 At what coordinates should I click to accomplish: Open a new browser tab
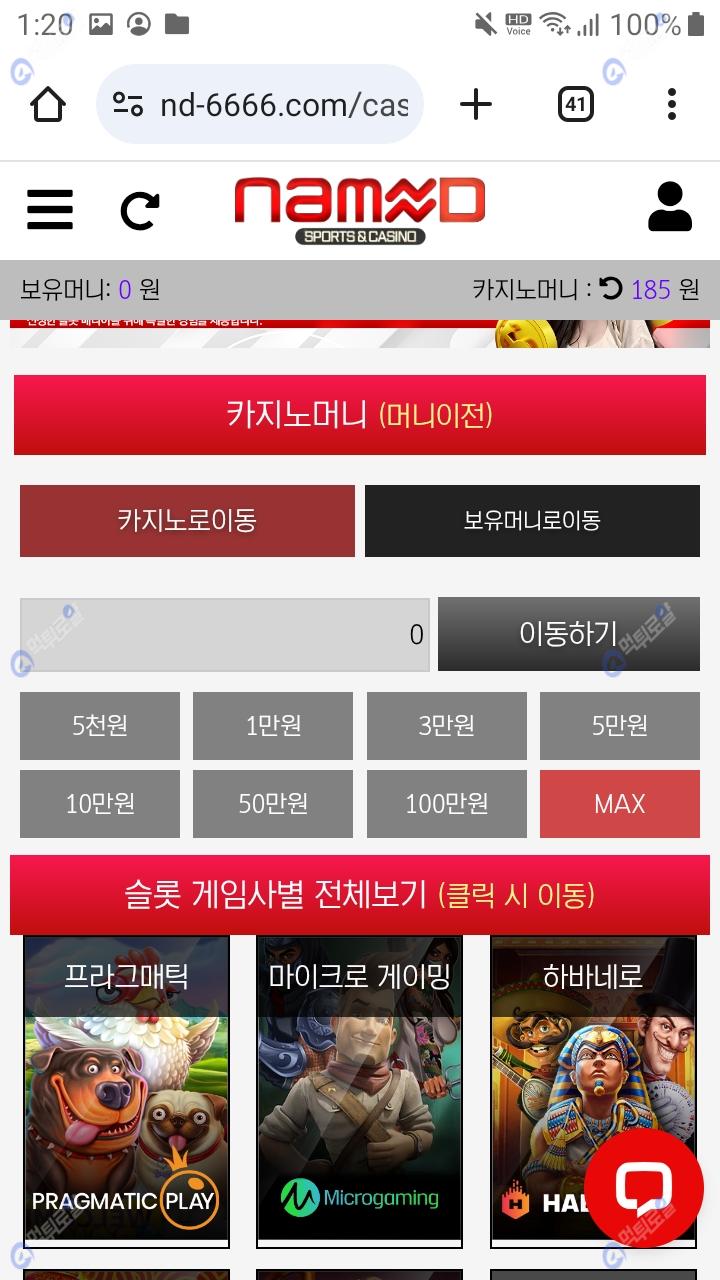click(476, 104)
